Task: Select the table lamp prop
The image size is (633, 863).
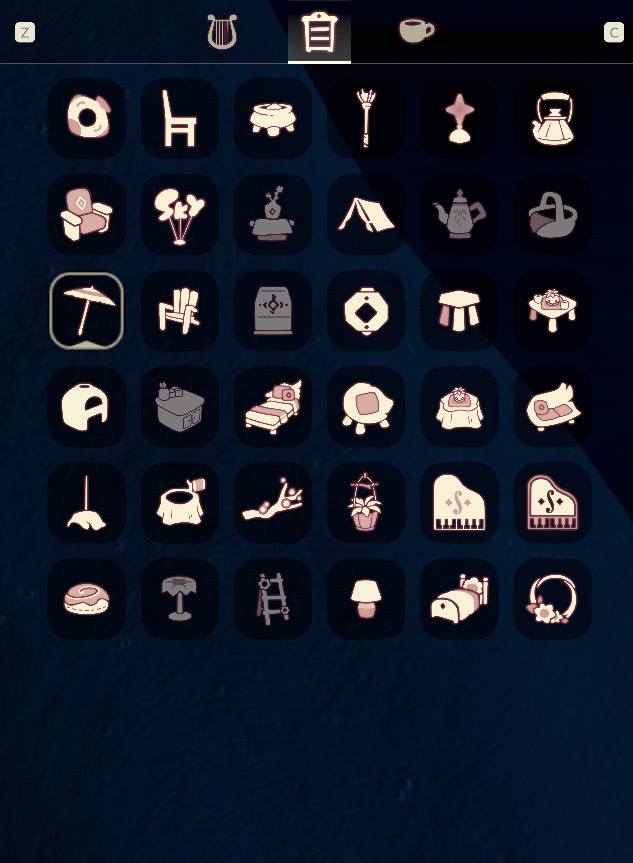Action: (365, 599)
